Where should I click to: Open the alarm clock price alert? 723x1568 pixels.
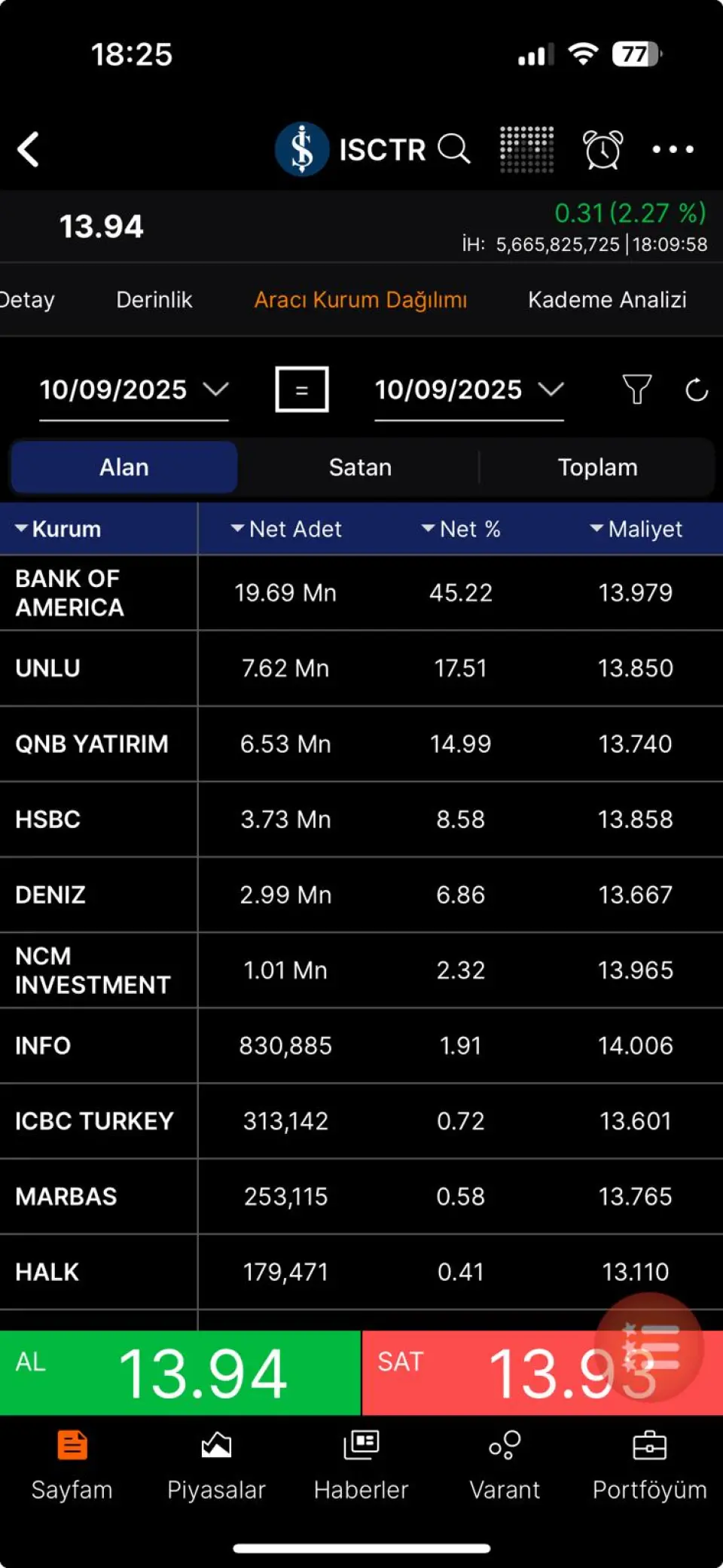602,149
